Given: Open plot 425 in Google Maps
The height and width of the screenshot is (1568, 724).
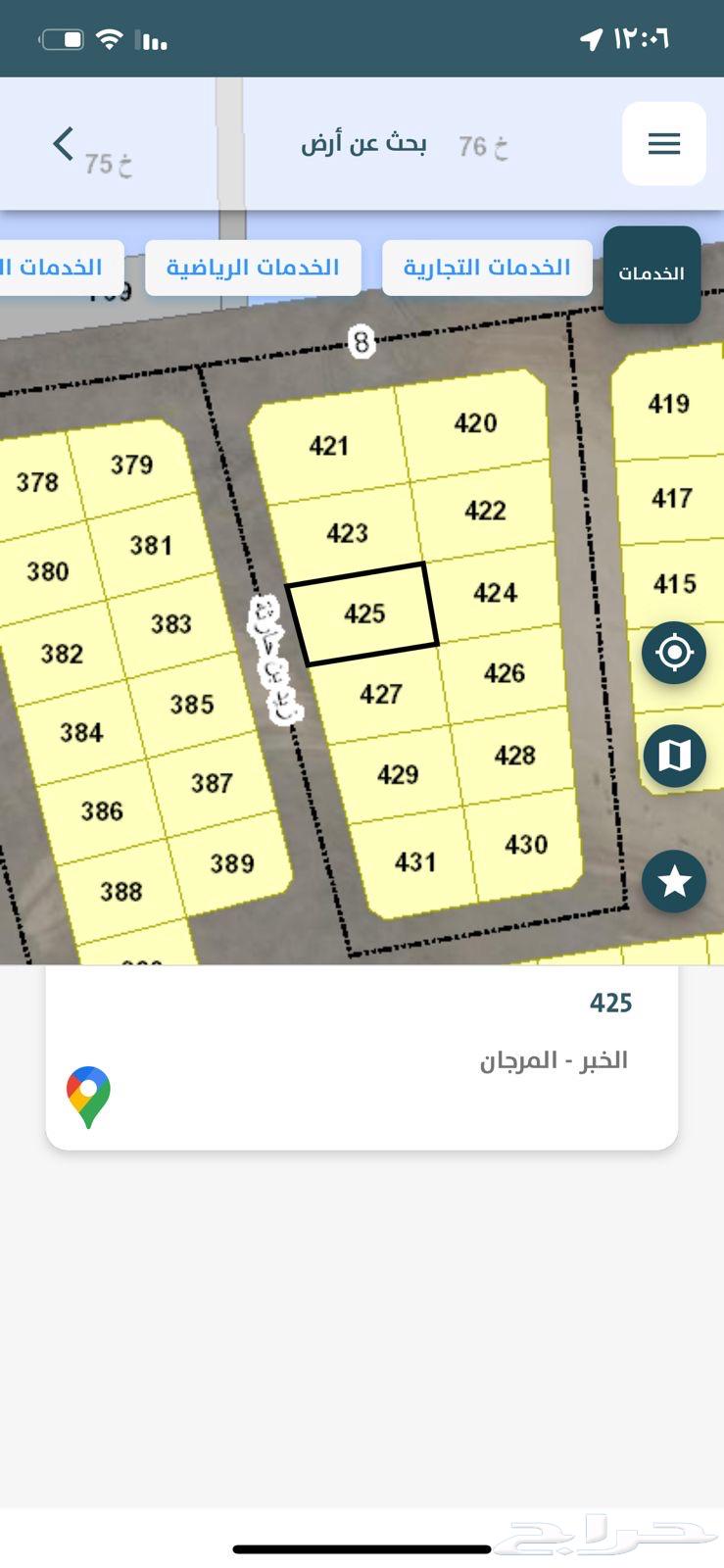Looking at the screenshot, I should pos(88,1097).
